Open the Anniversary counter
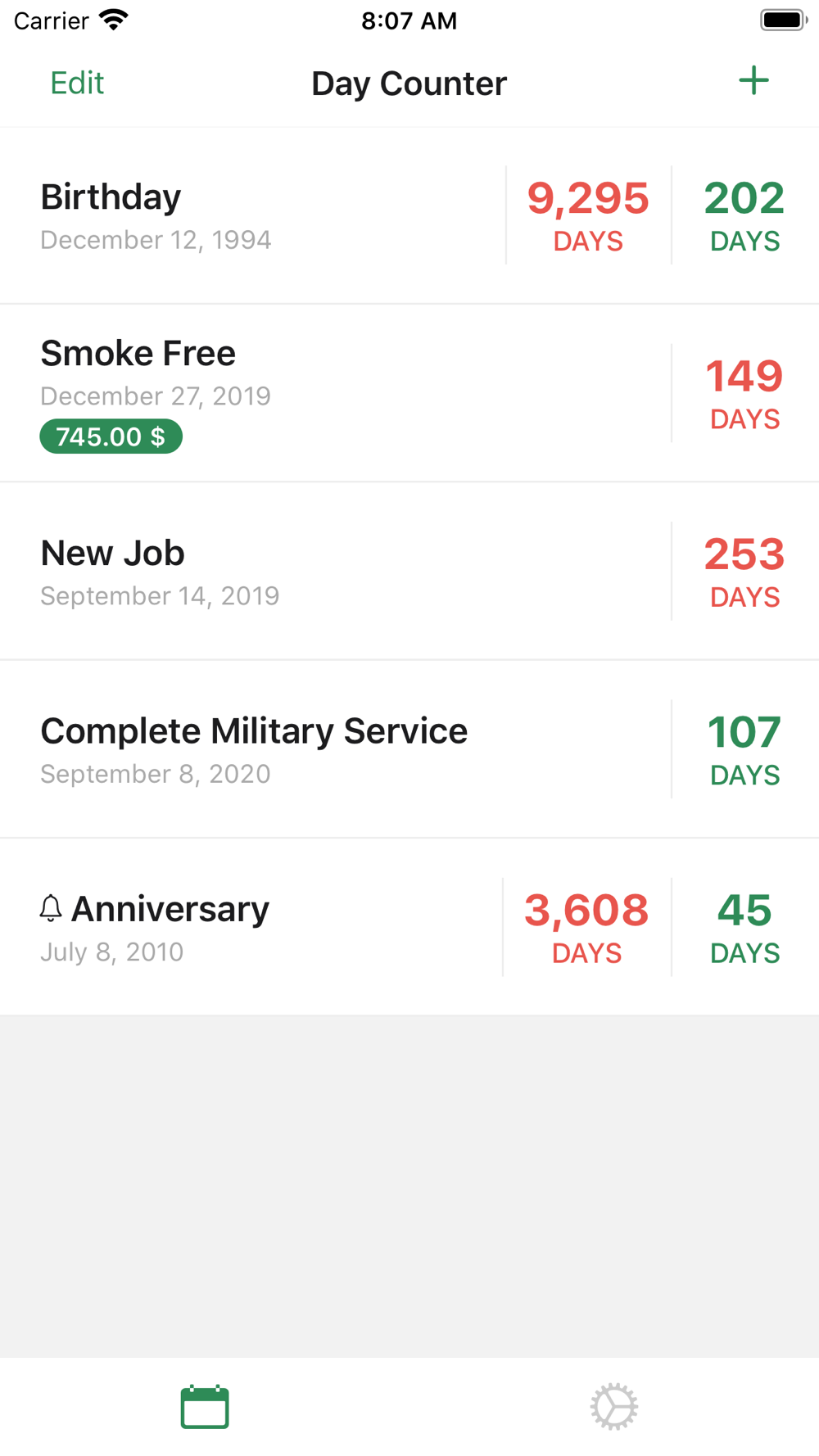The width and height of the screenshot is (819, 1456). (409, 927)
